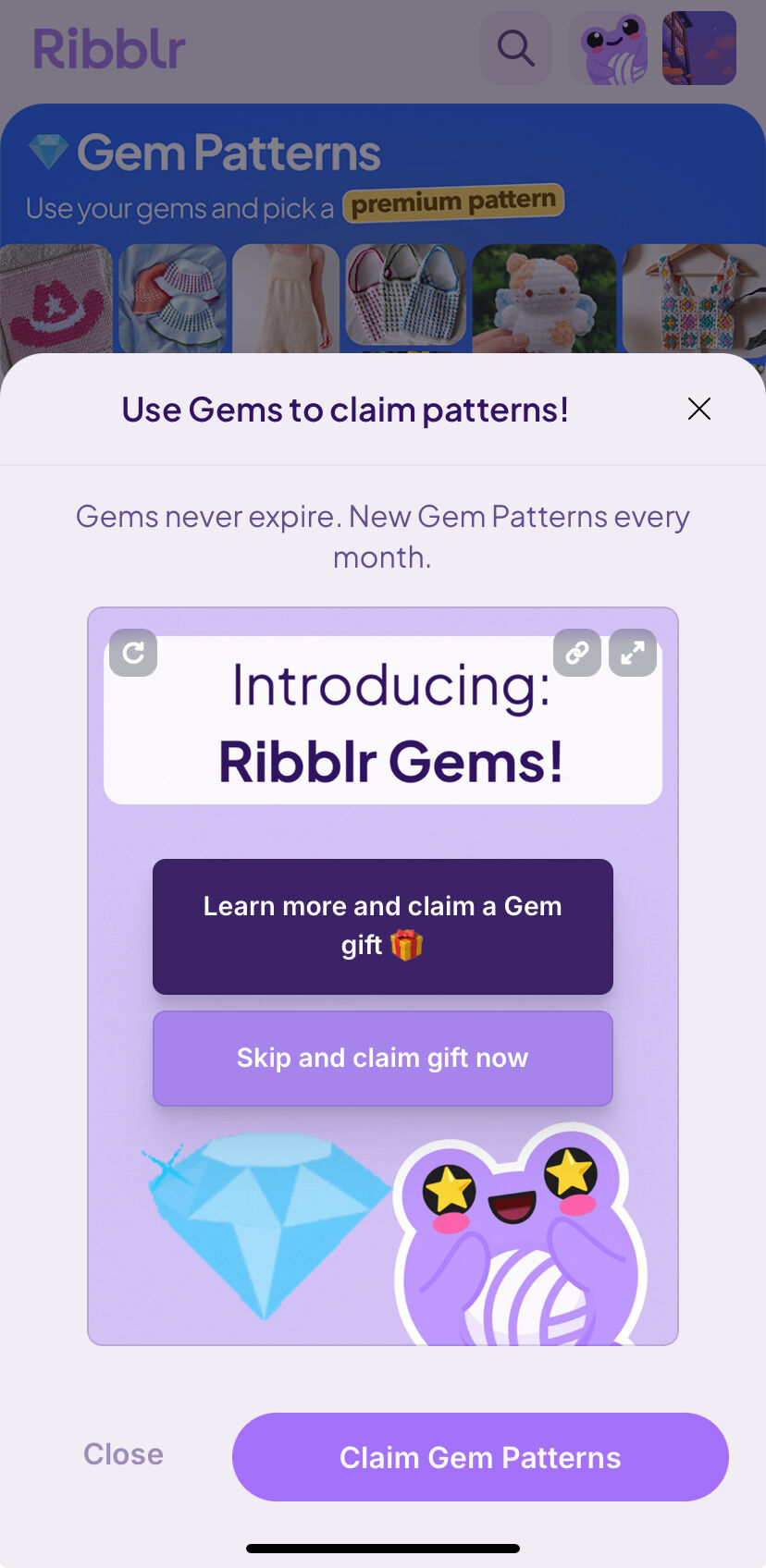Copy the embed link via the chain icon
766x1568 pixels.
click(x=577, y=653)
